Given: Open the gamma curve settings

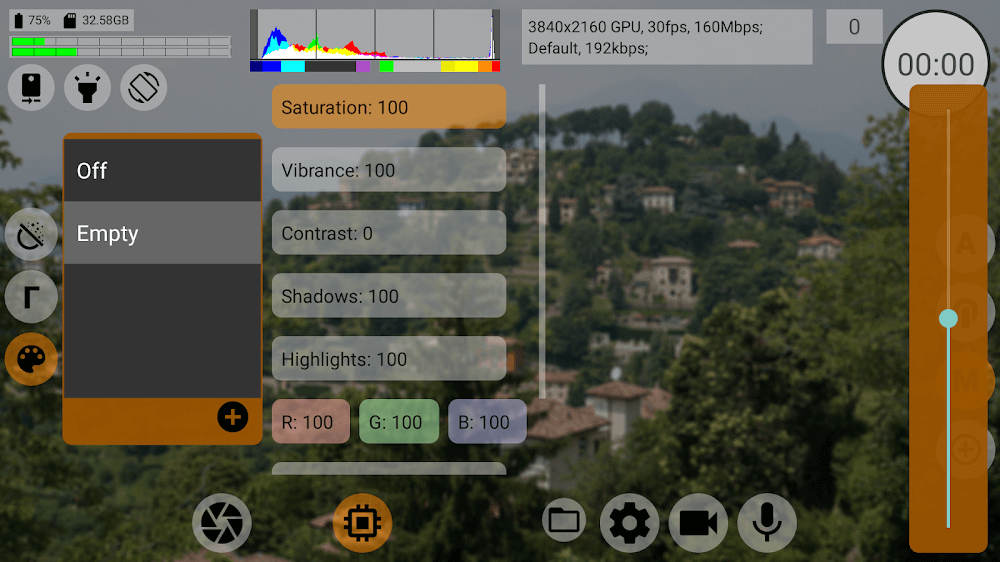Looking at the screenshot, I should [31, 297].
